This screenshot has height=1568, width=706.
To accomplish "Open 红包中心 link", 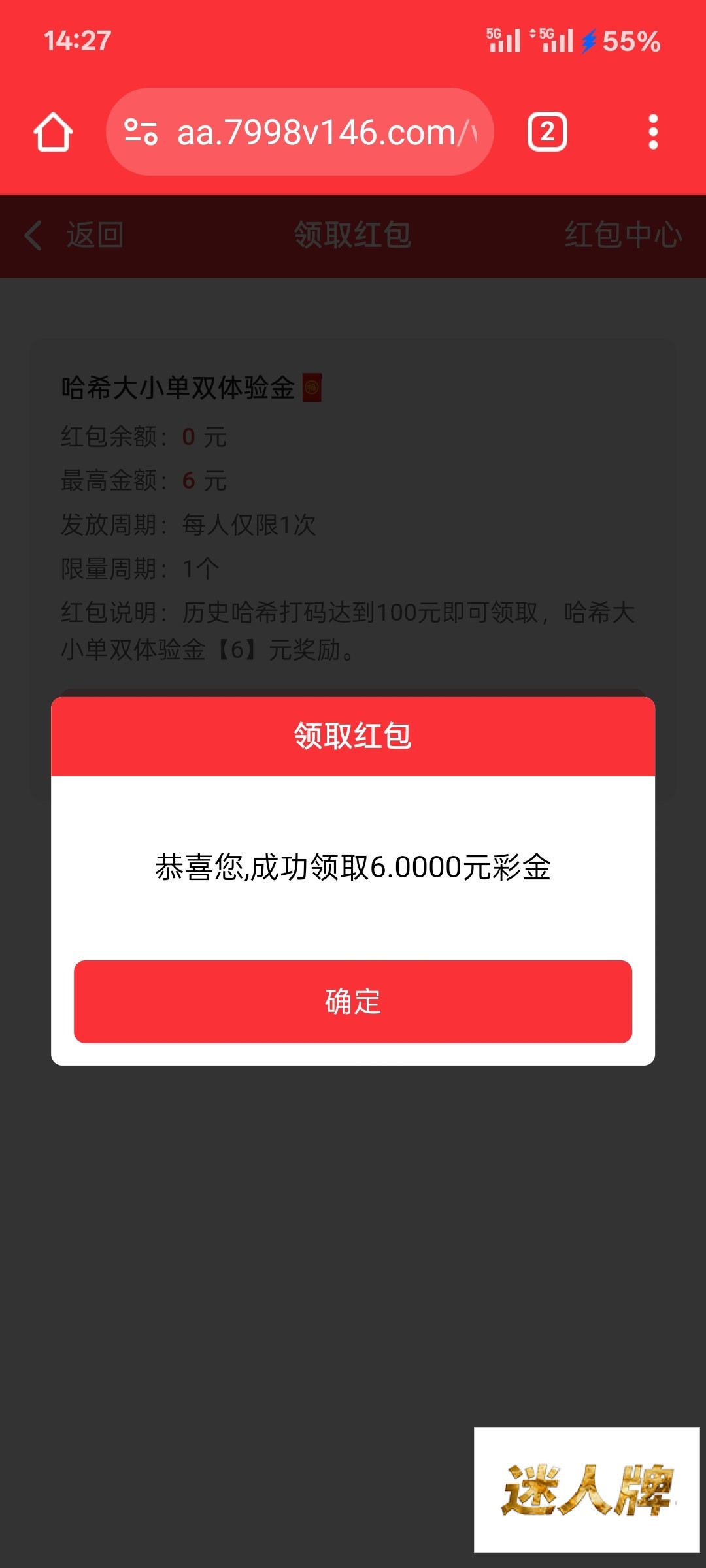I will click(x=622, y=235).
